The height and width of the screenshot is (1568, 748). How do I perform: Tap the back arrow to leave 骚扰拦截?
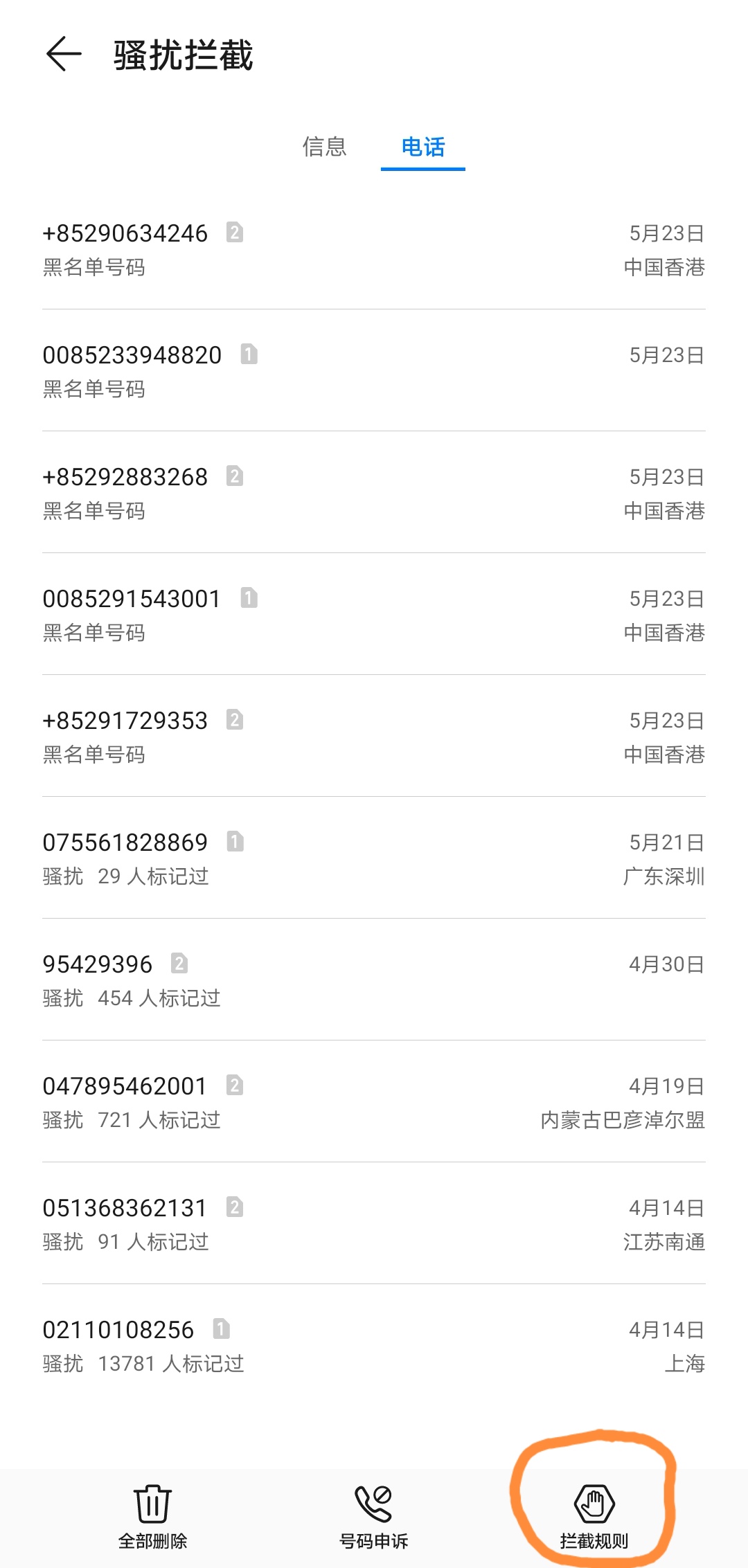(x=61, y=55)
